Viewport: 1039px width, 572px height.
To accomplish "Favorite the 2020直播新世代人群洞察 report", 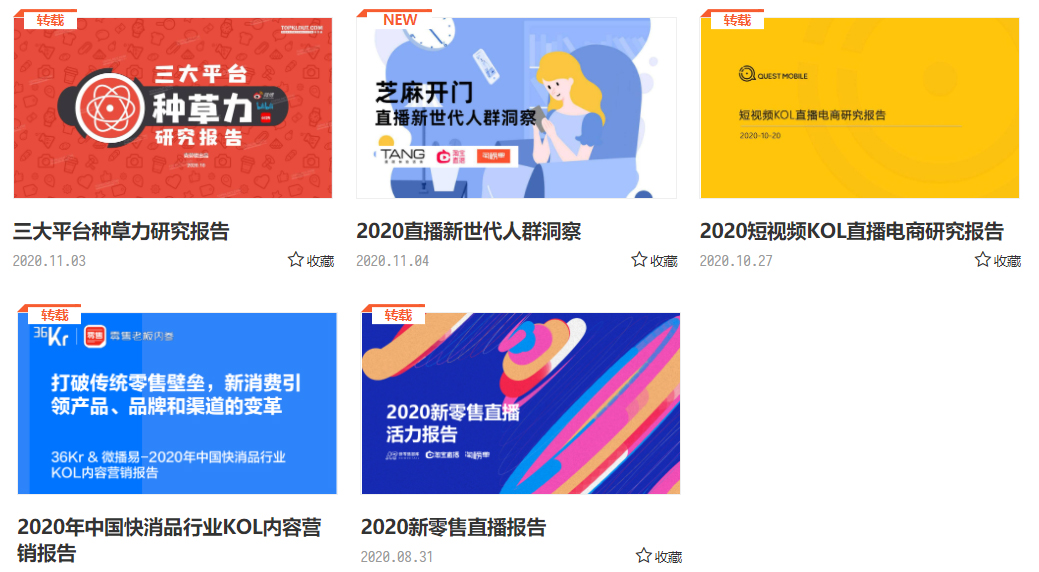I will [654, 260].
